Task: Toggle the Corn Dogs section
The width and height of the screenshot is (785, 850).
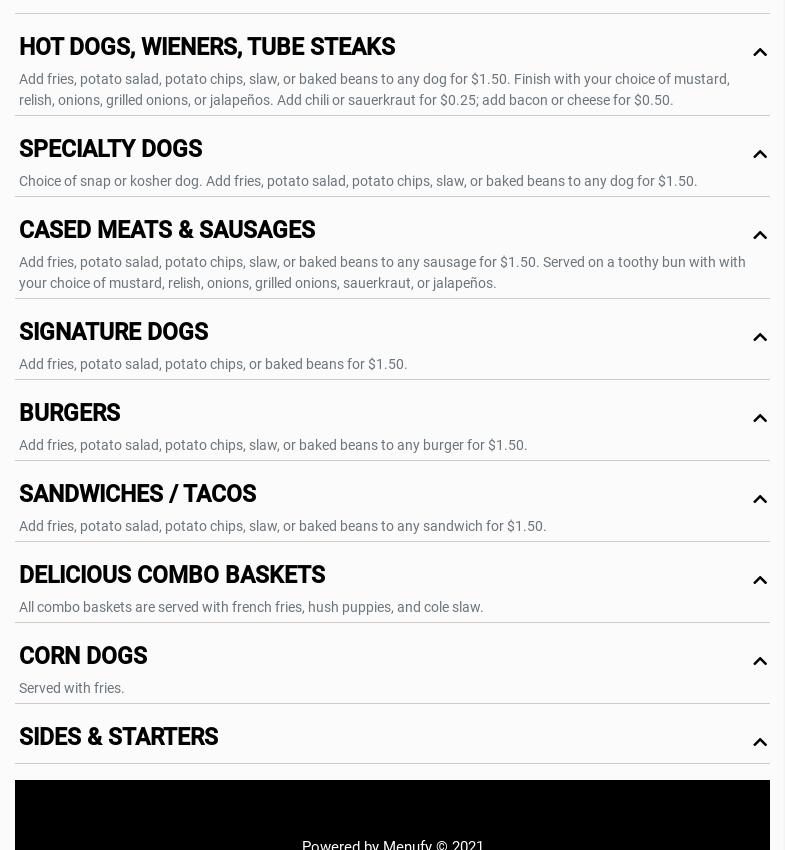Action: [x=759, y=661]
